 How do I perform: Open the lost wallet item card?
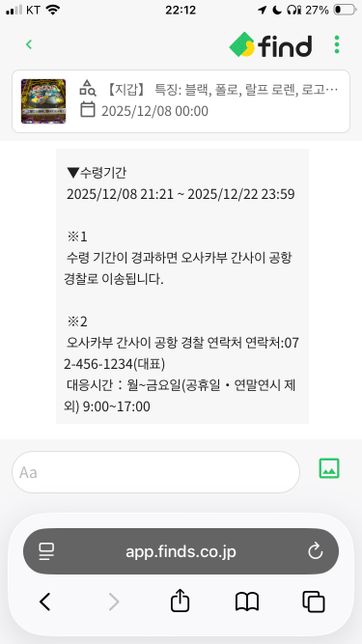[181, 101]
